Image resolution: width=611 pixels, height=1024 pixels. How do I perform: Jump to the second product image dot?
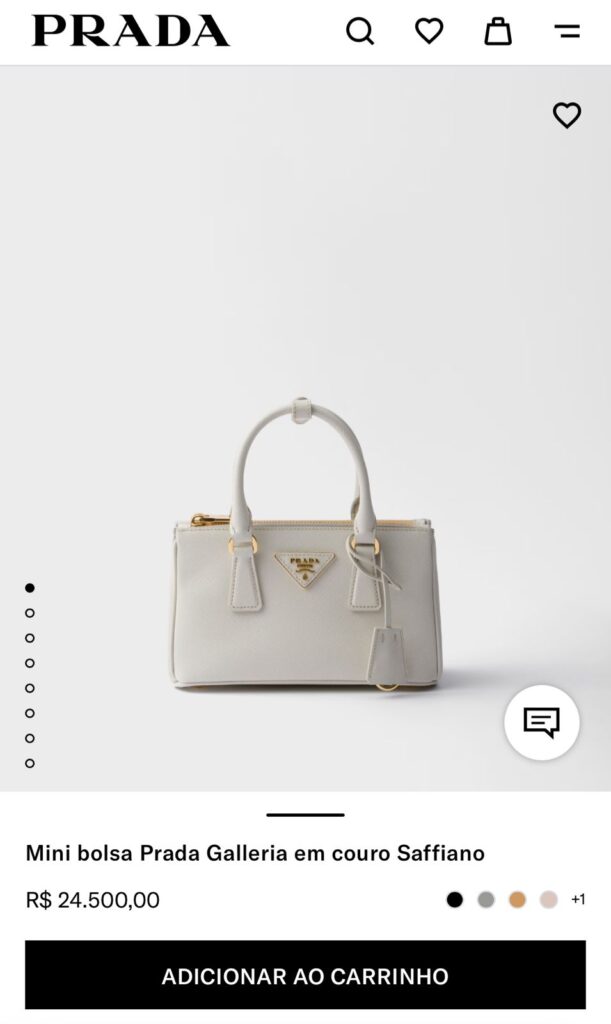(x=30, y=613)
